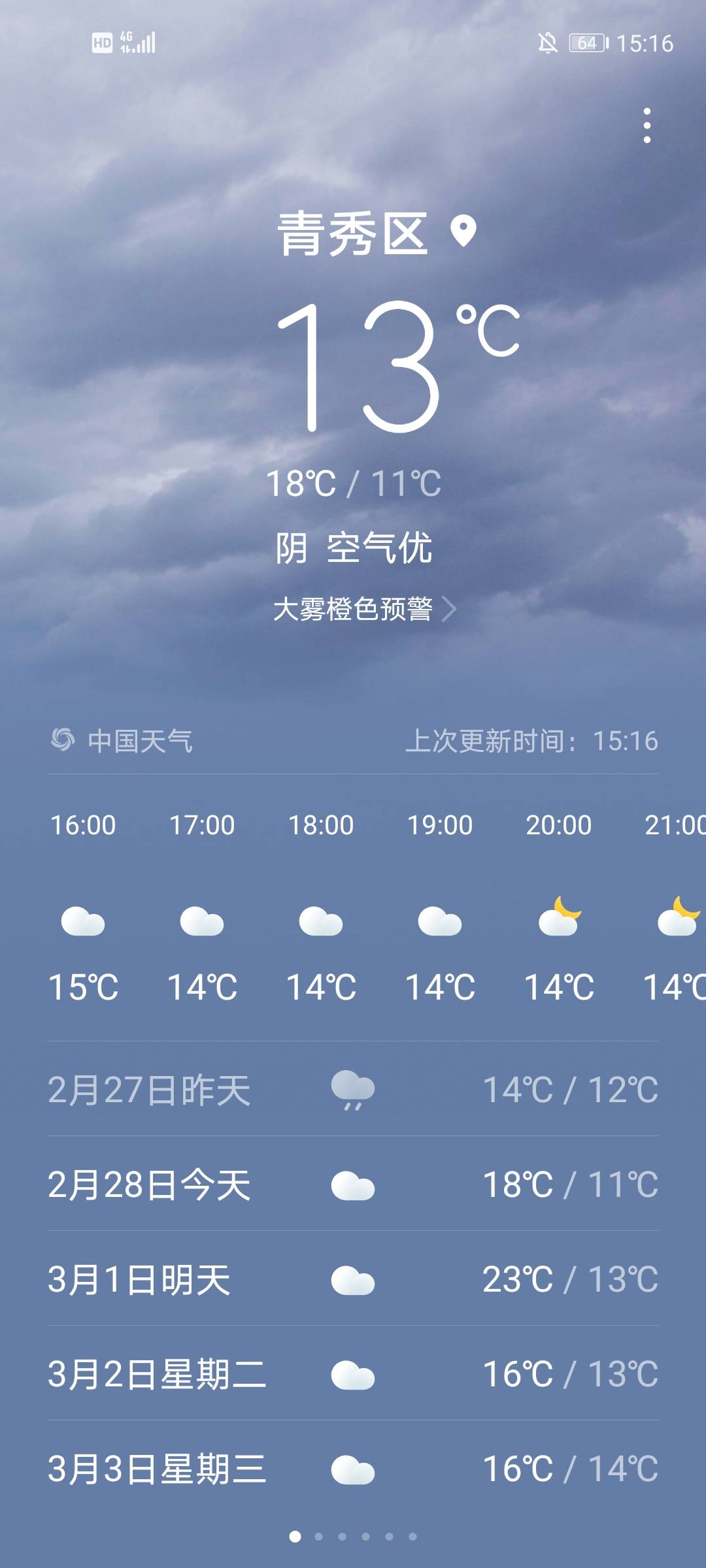Image resolution: width=706 pixels, height=1568 pixels.
Task: Open details for 2月28日今天 forecast row
Action: (353, 1183)
